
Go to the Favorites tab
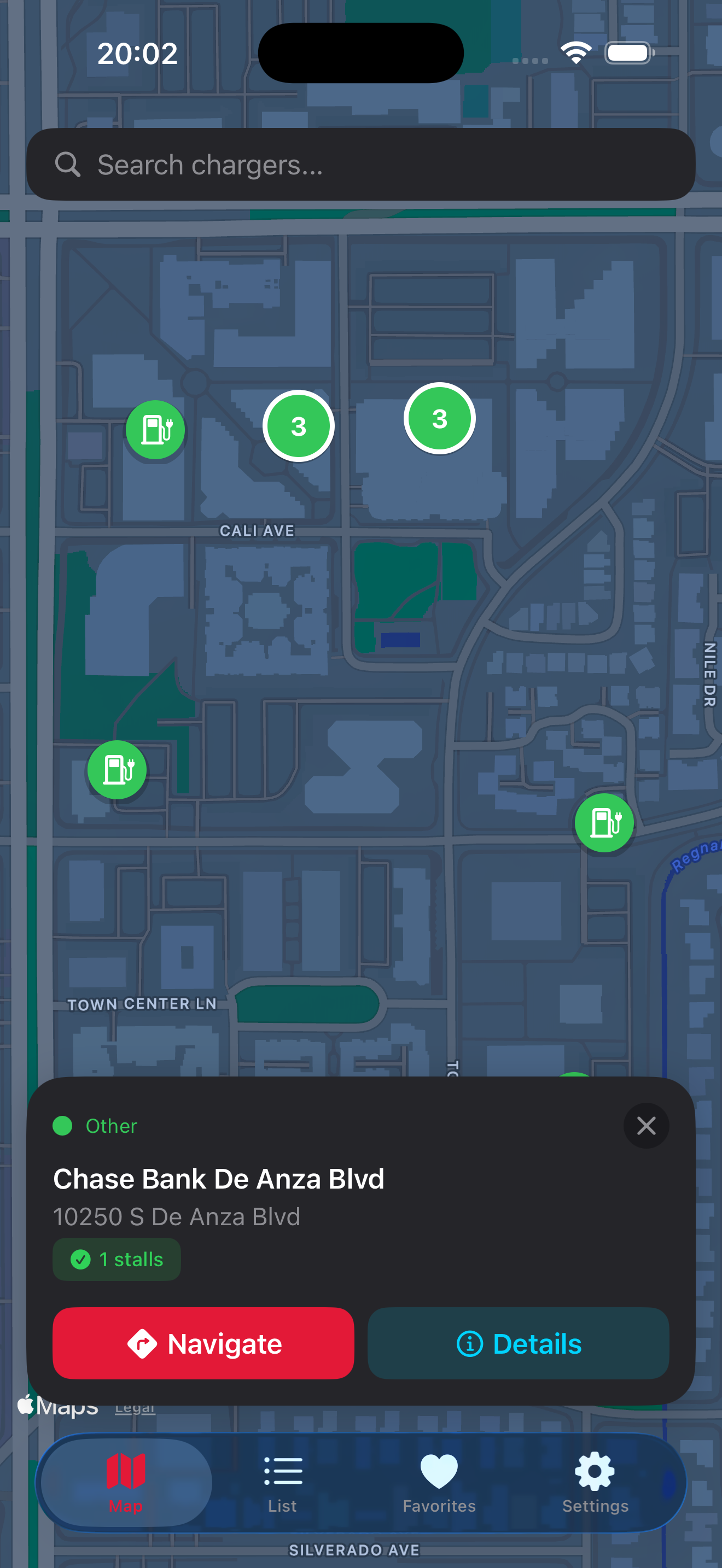click(x=439, y=1482)
